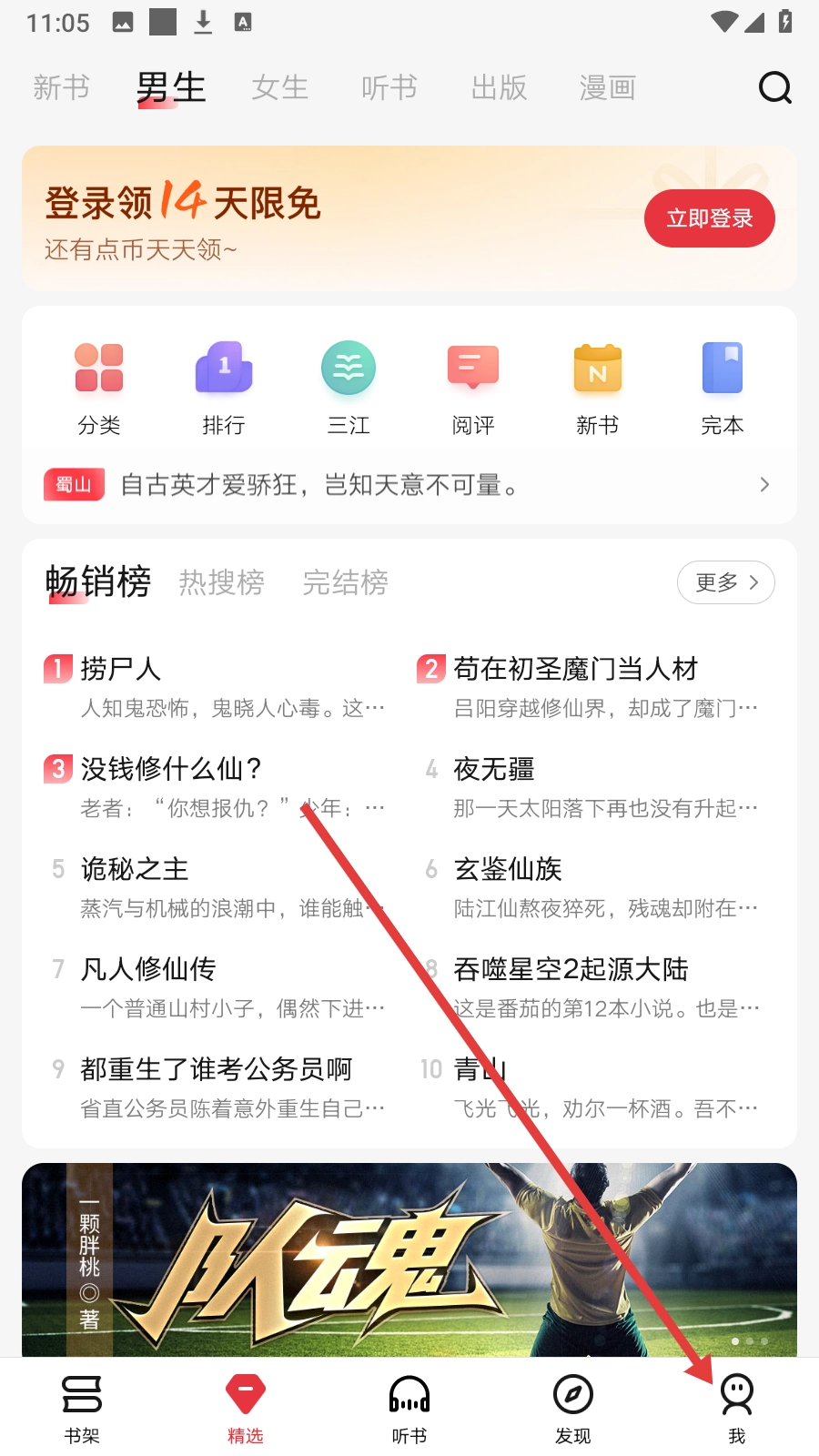Open the 蜀山 recommendation row
The width and height of the screenshot is (819, 1456).
point(409,485)
